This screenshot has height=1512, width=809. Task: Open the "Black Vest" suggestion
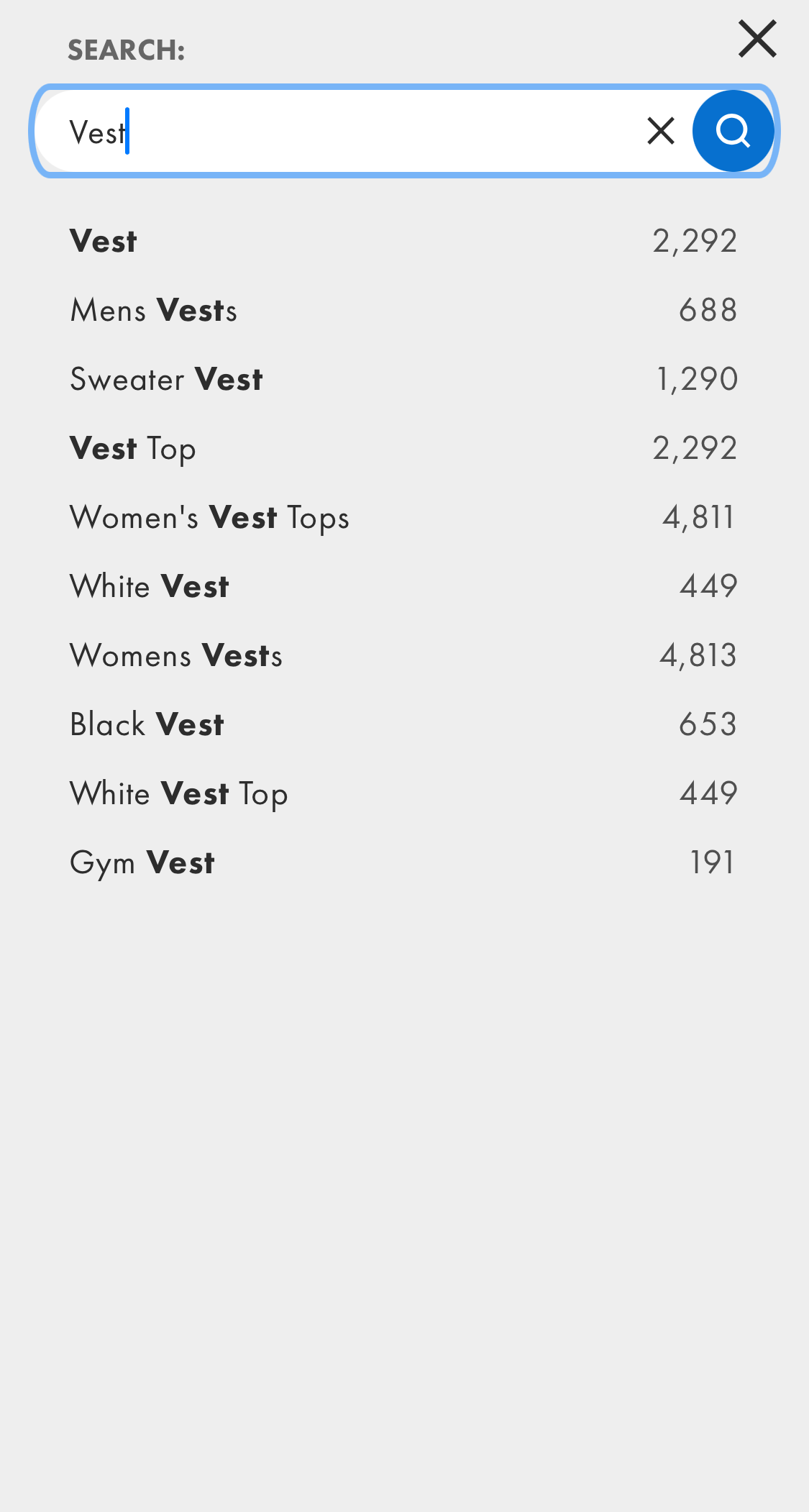tap(146, 724)
